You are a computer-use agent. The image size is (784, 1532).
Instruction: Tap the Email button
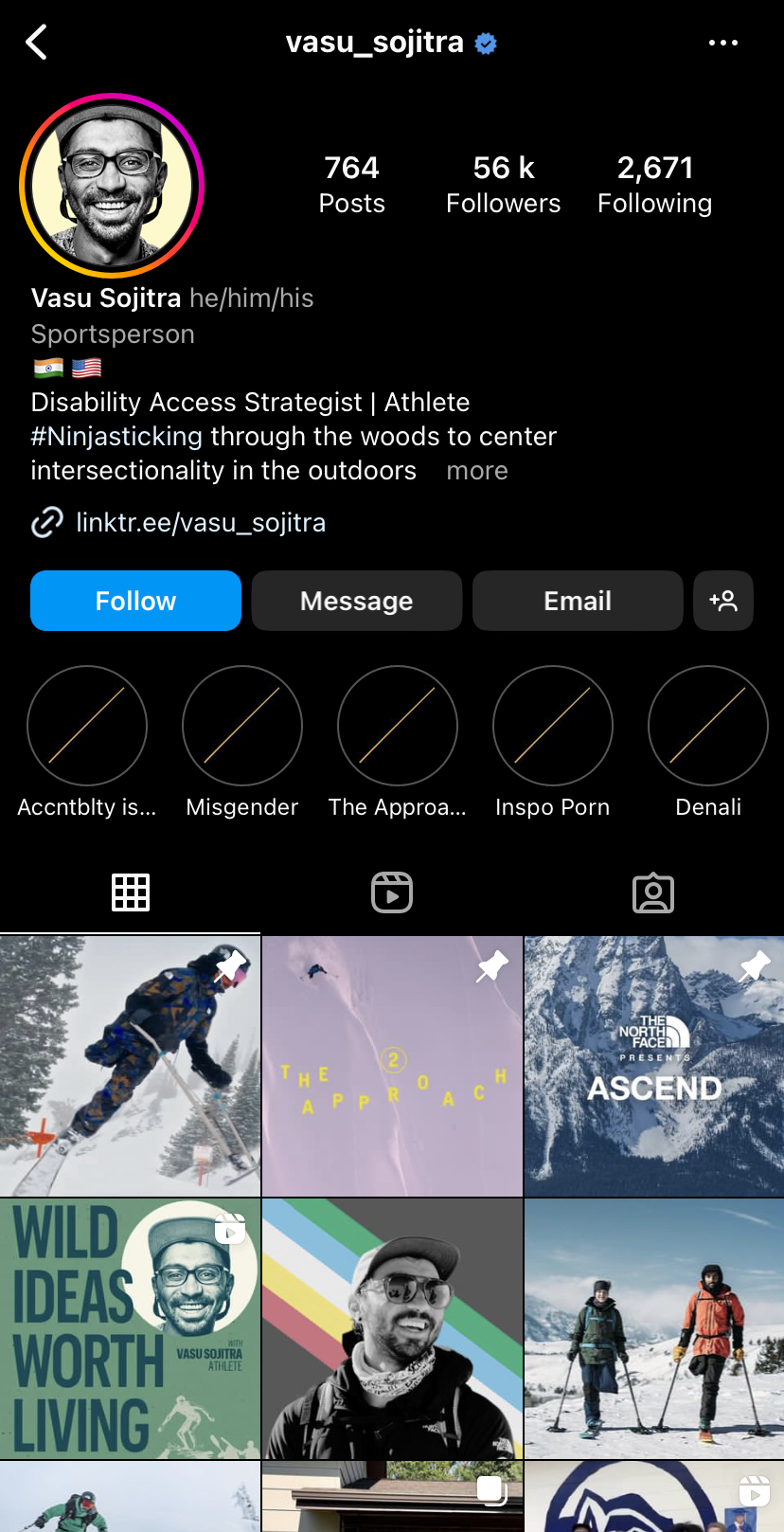tap(578, 601)
